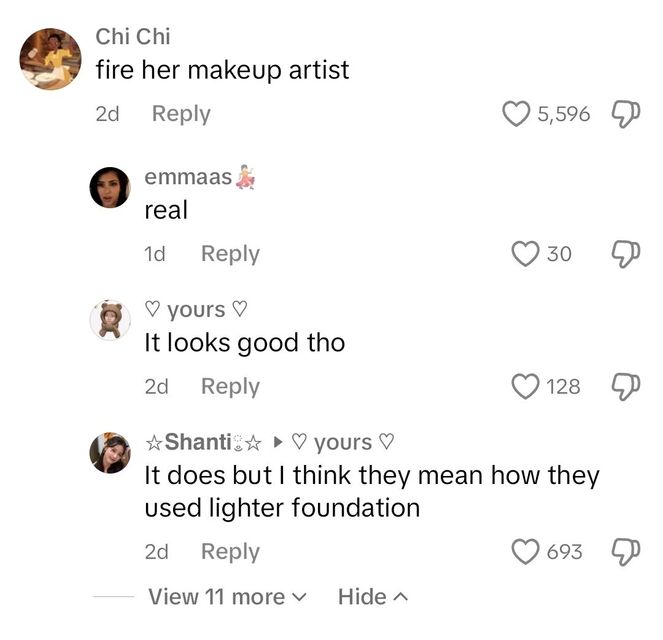Screen dimensions: 663x640
Task: Dislike Shanti's lighter foundation reply
Action: click(625, 551)
